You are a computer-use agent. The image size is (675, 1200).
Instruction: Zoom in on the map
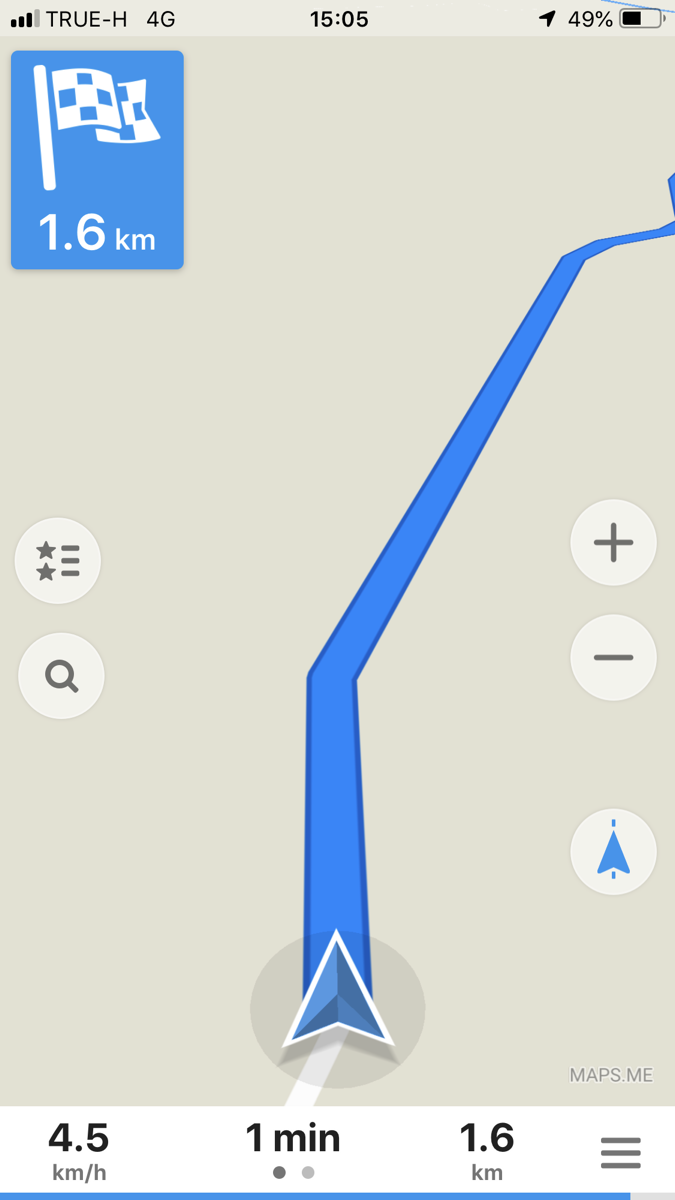click(x=613, y=543)
